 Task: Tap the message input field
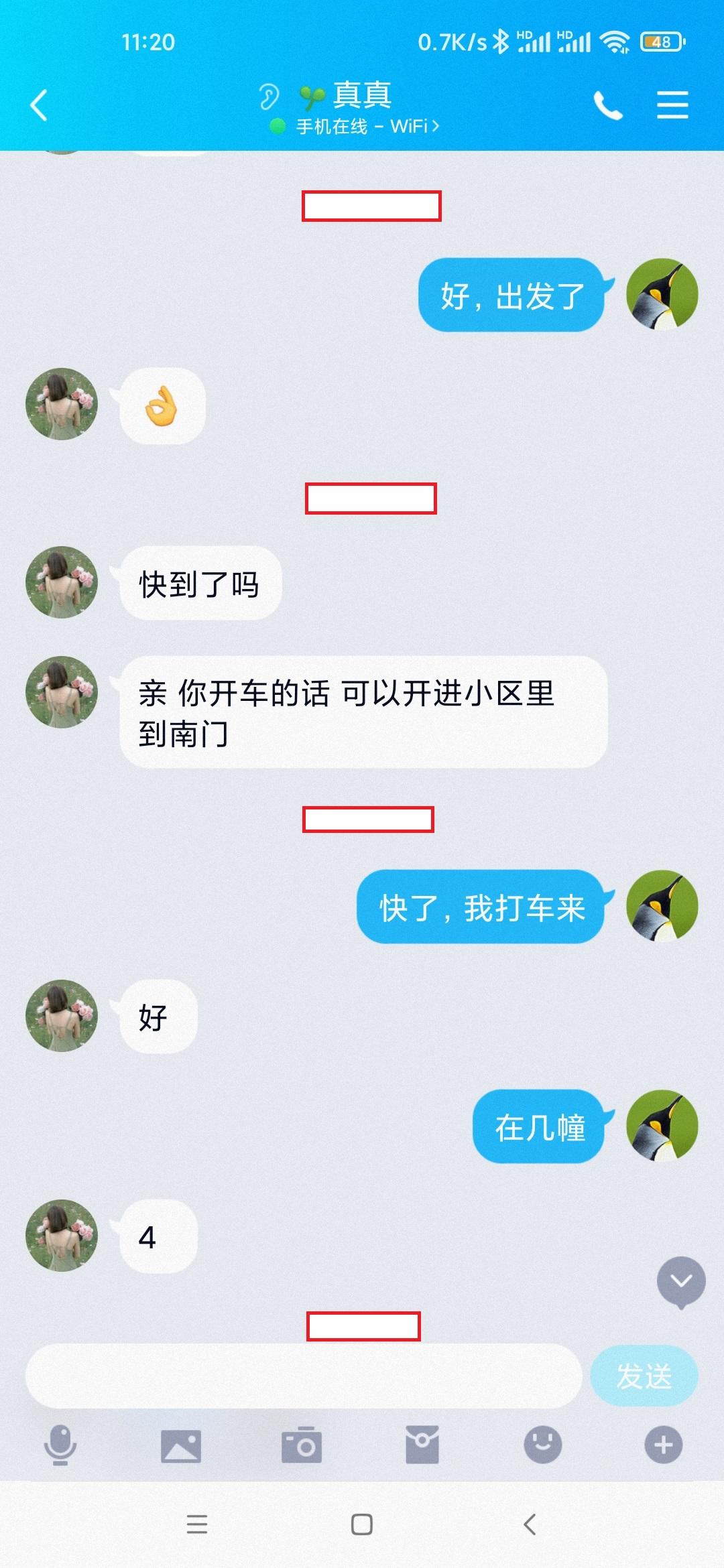[303, 1376]
